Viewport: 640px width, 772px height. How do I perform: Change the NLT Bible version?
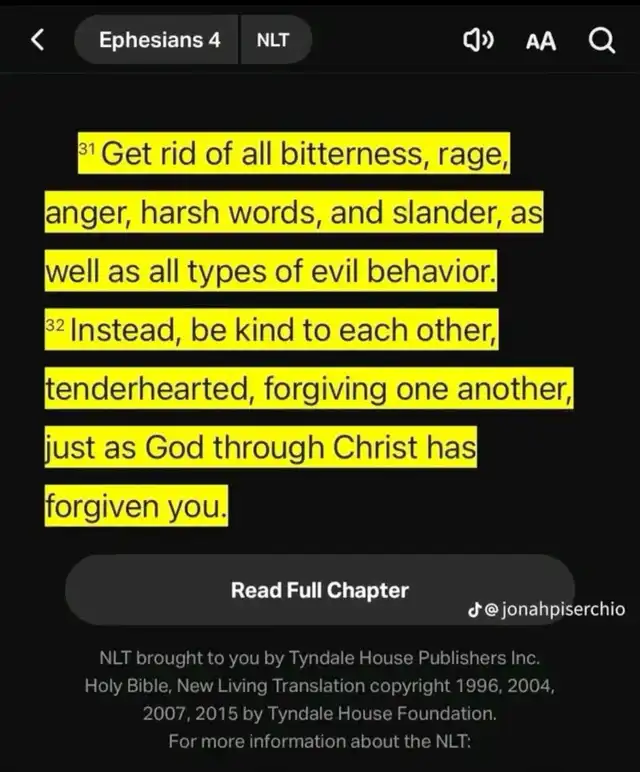pyautogui.click(x=274, y=41)
